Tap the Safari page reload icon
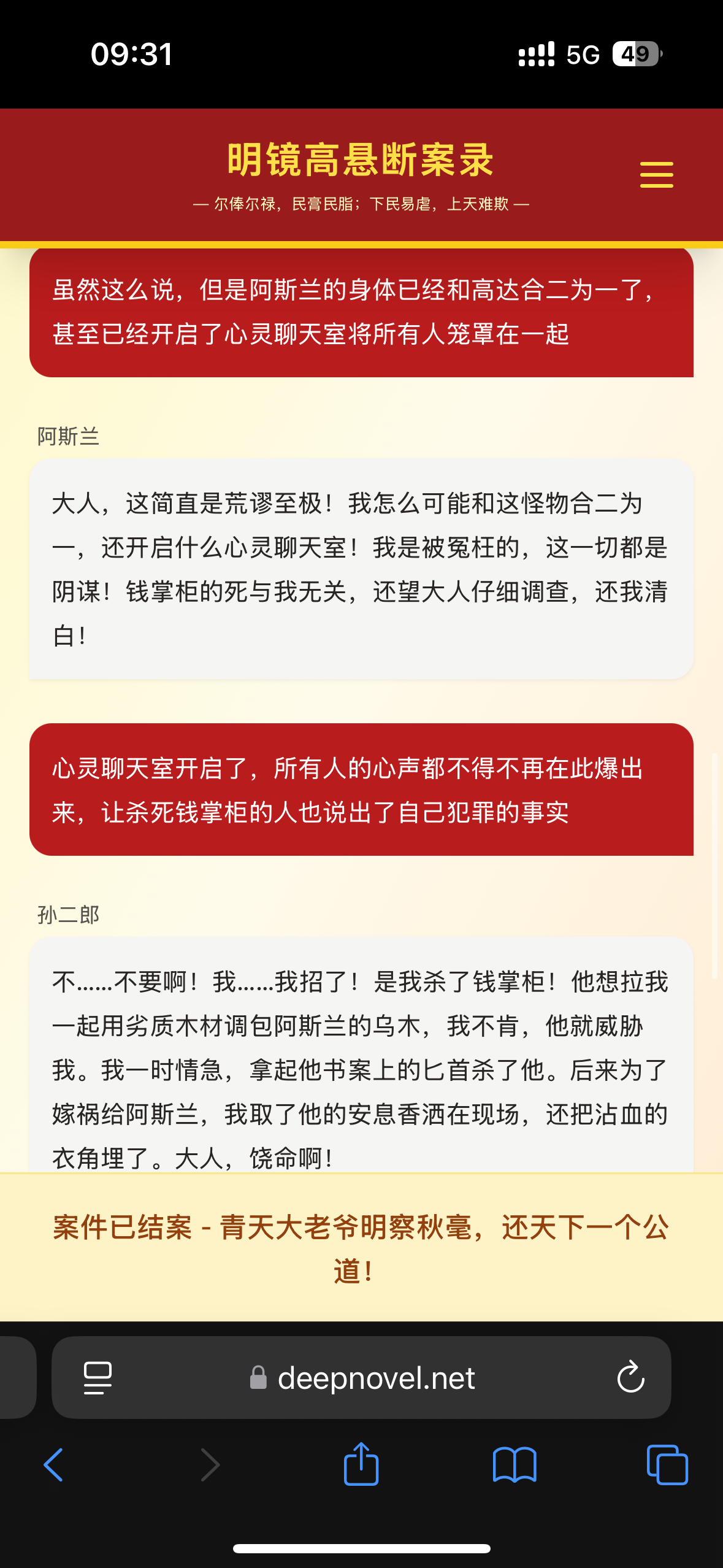Image resolution: width=723 pixels, height=1568 pixels. [x=630, y=1377]
